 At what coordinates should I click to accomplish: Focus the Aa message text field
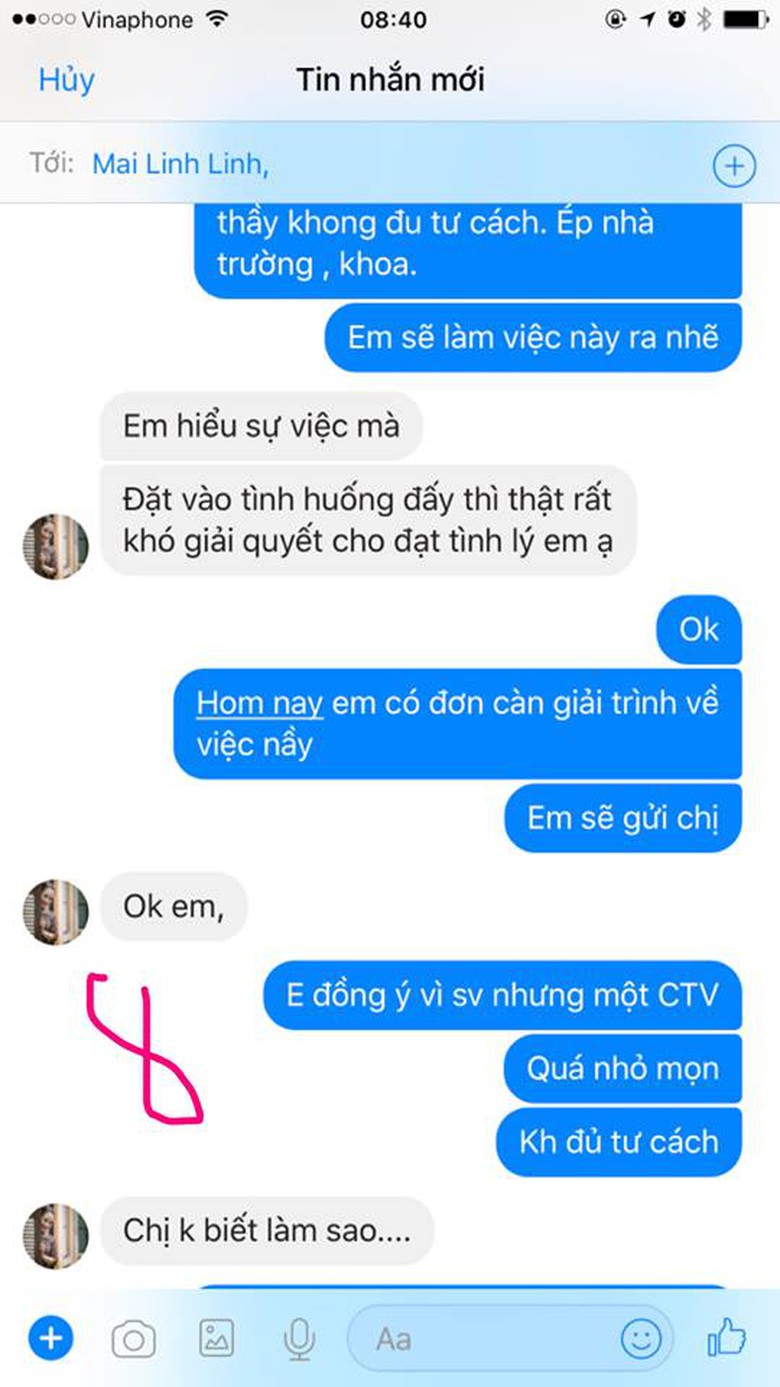(x=480, y=1338)
